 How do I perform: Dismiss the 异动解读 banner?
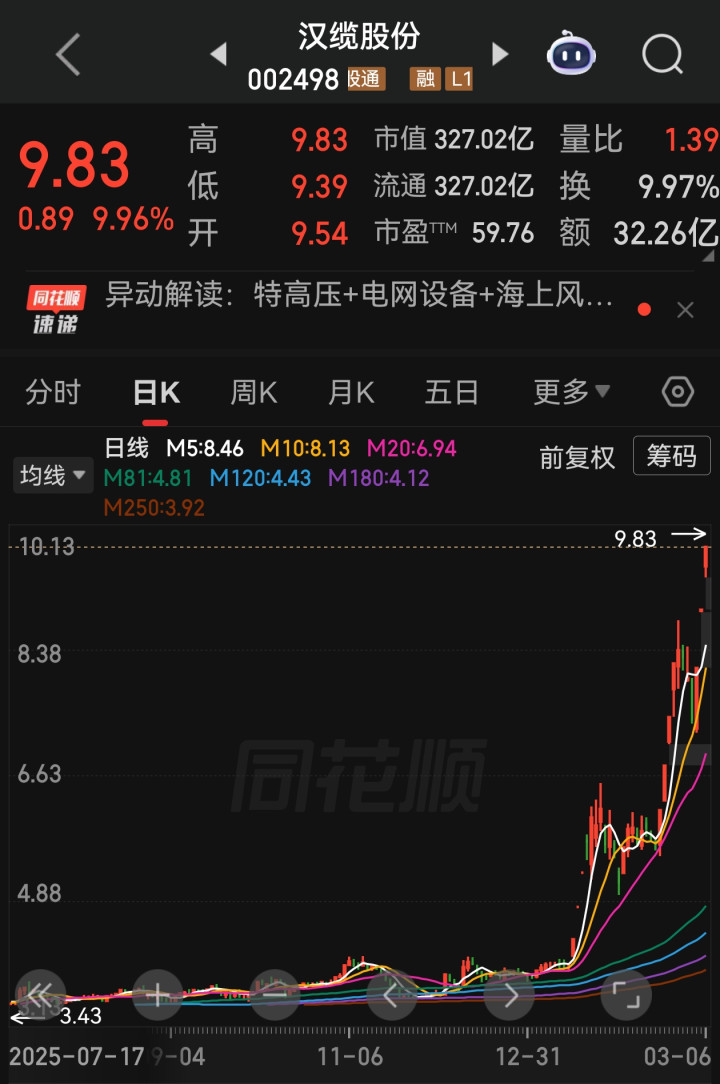(x=685, y=310)
